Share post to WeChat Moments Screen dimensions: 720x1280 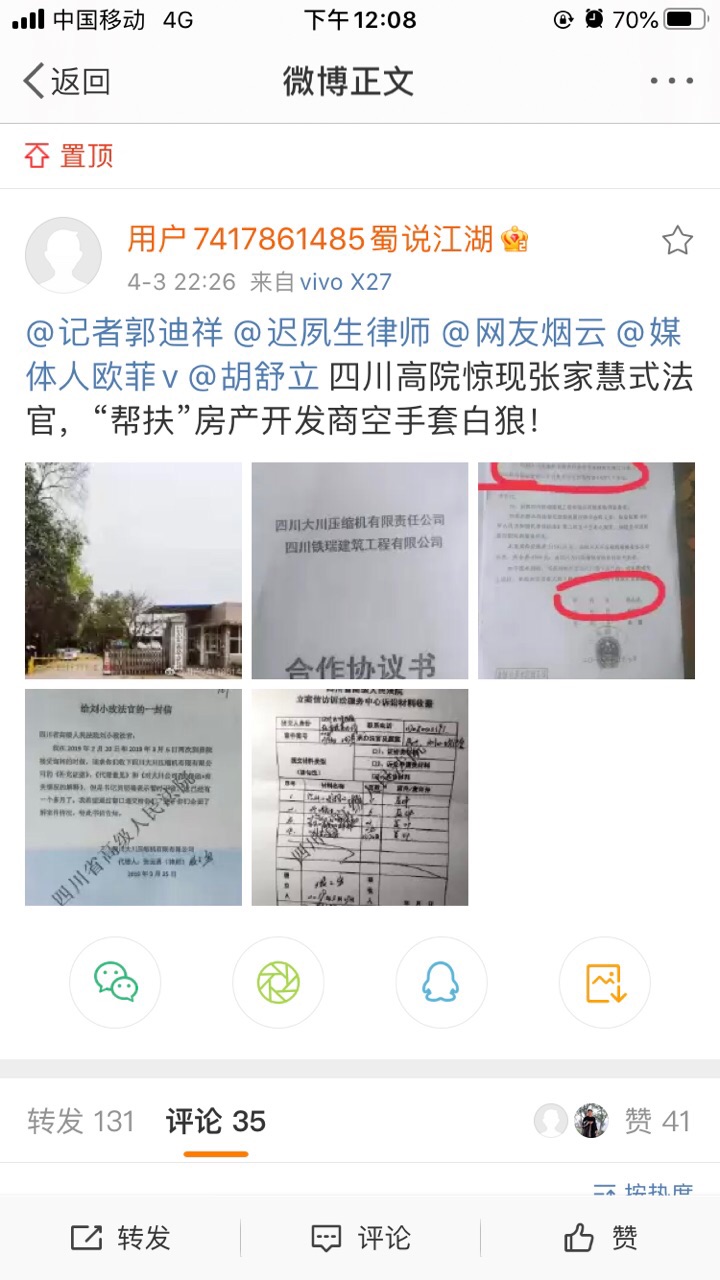(278, 982)
